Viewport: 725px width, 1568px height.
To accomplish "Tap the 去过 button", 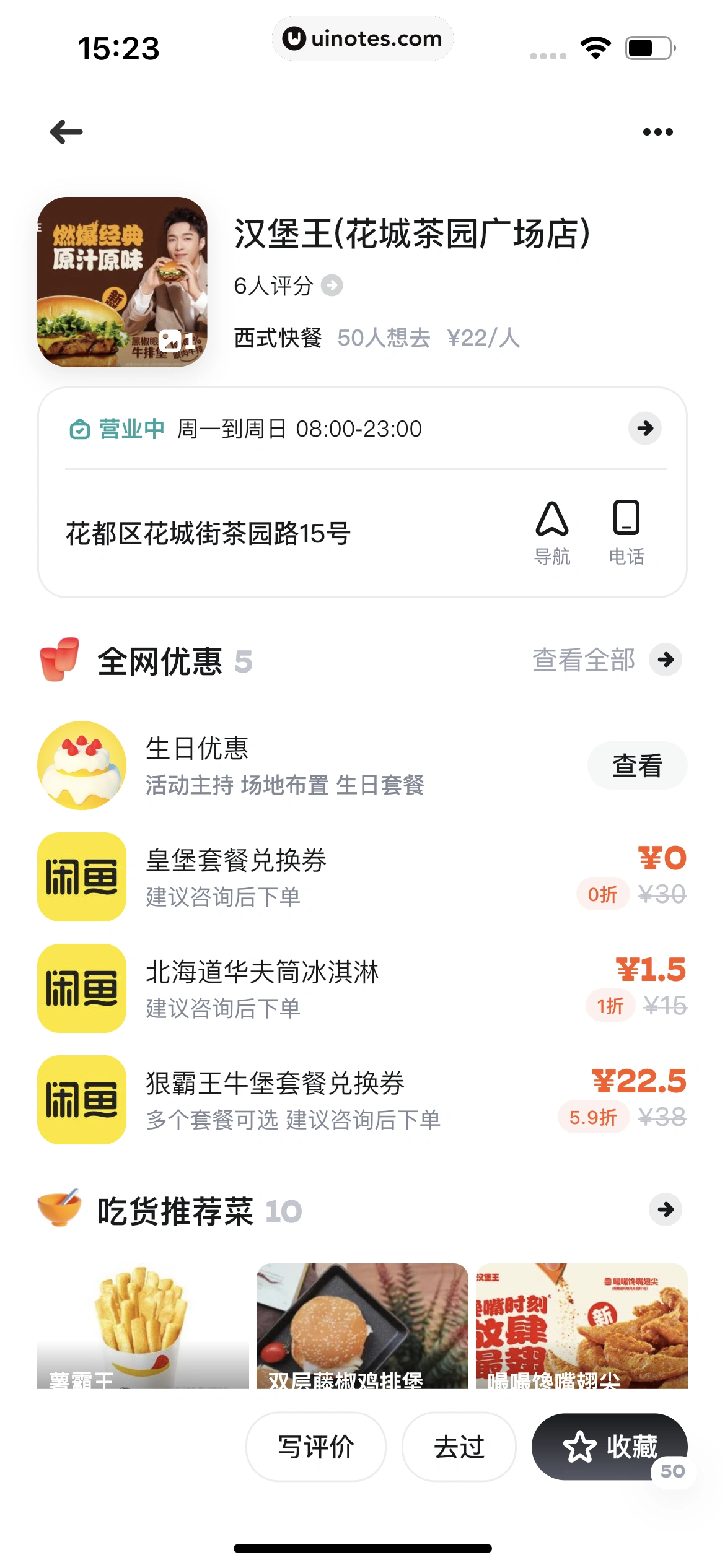I will [458, 1447].
